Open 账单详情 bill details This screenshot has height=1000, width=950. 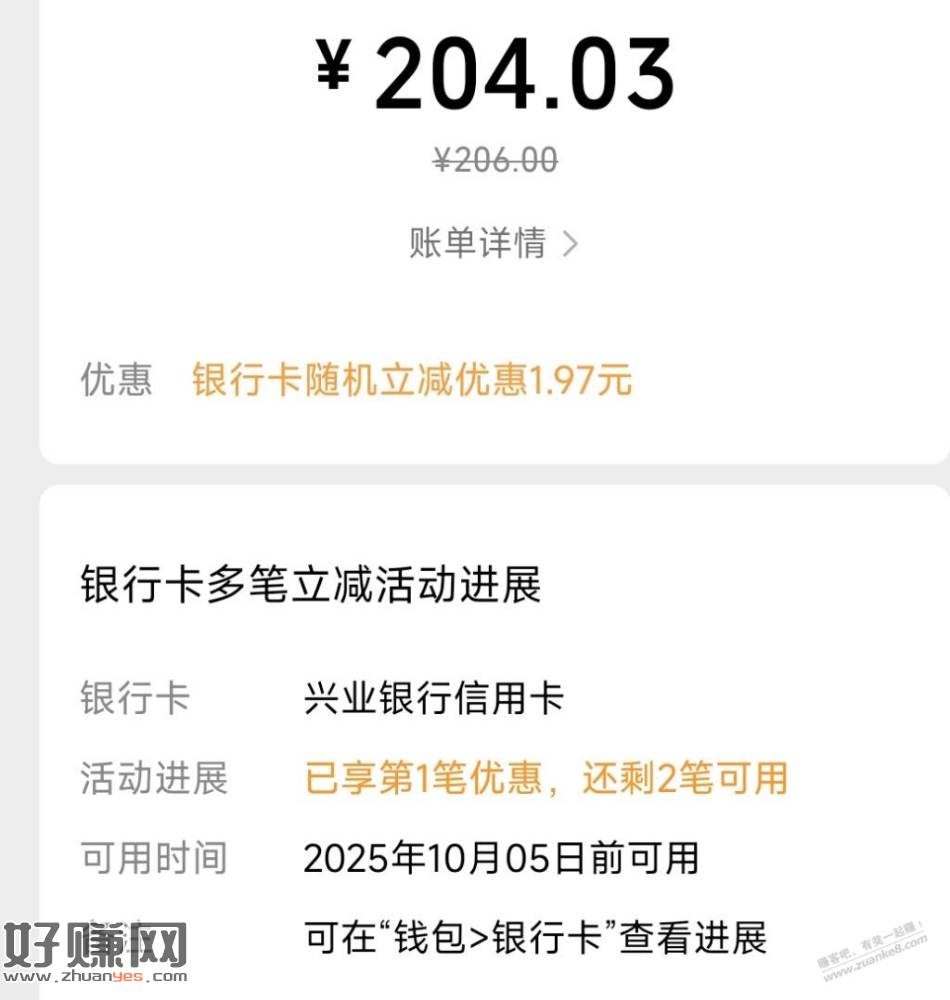pyautogui.click(x=493, y=243)
